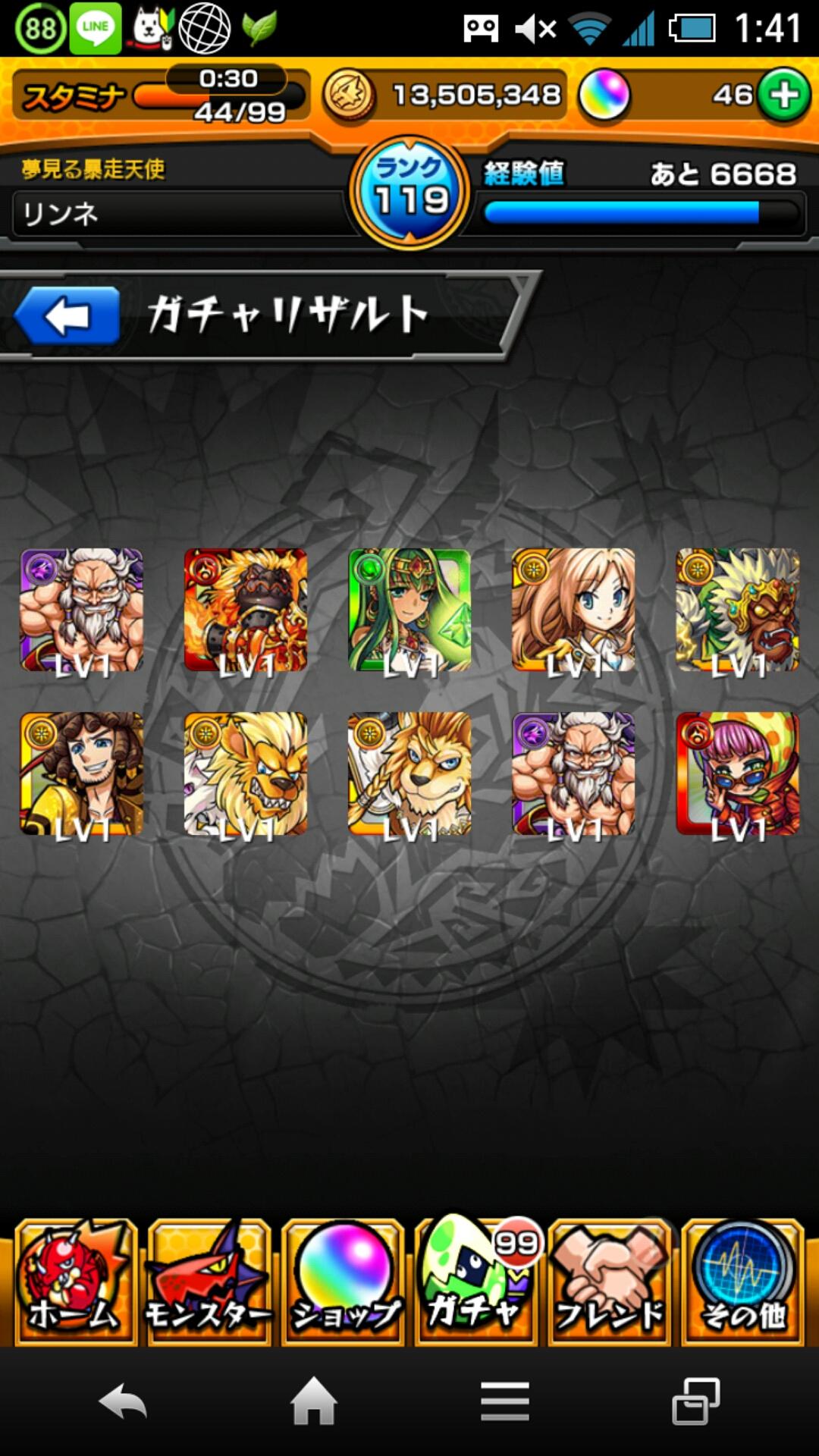Open the Android recent apps button
Image resolution: width=819 pixels, height=1456 pixels.
pos(696,1401)
